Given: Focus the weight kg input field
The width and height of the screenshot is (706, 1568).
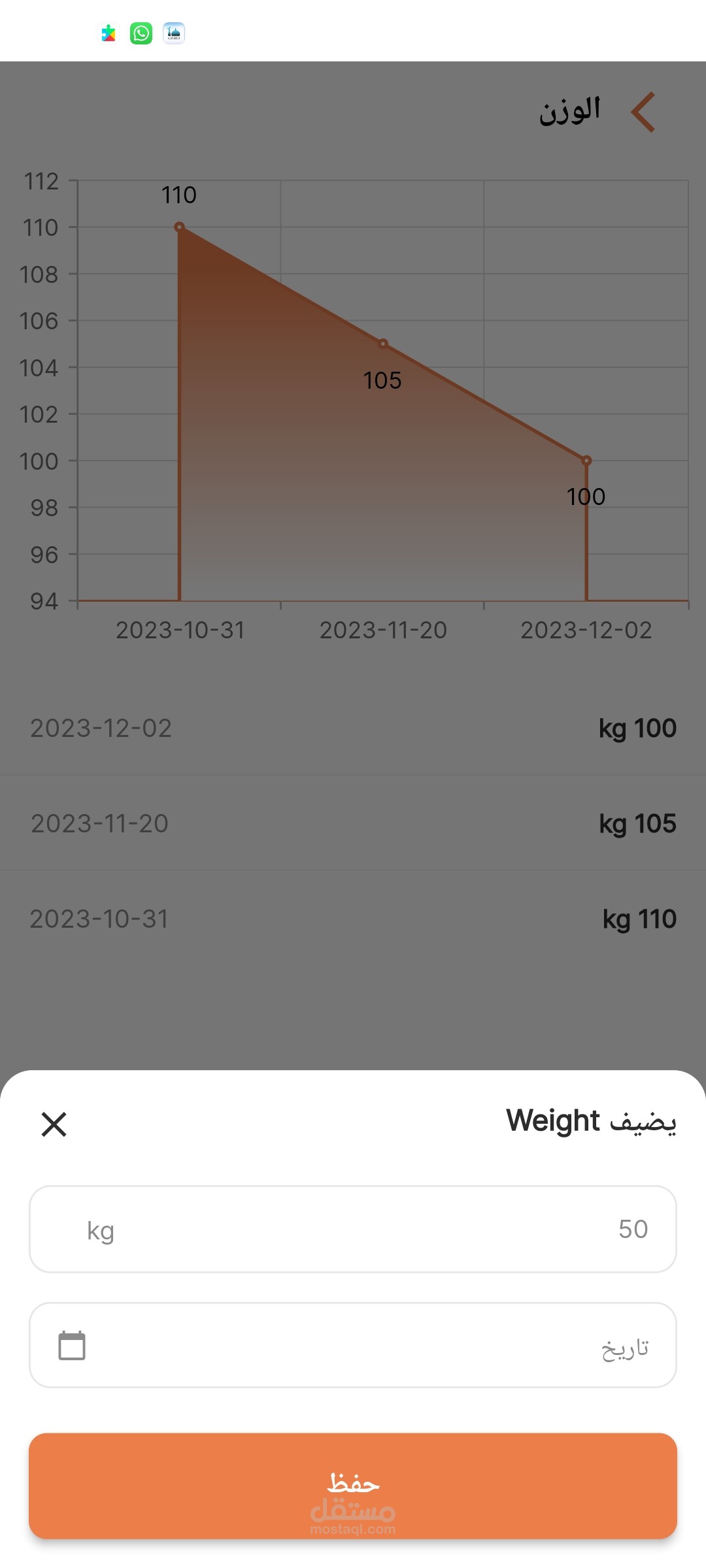Looking at the screenshot, I should click(x=353, y=1229).
